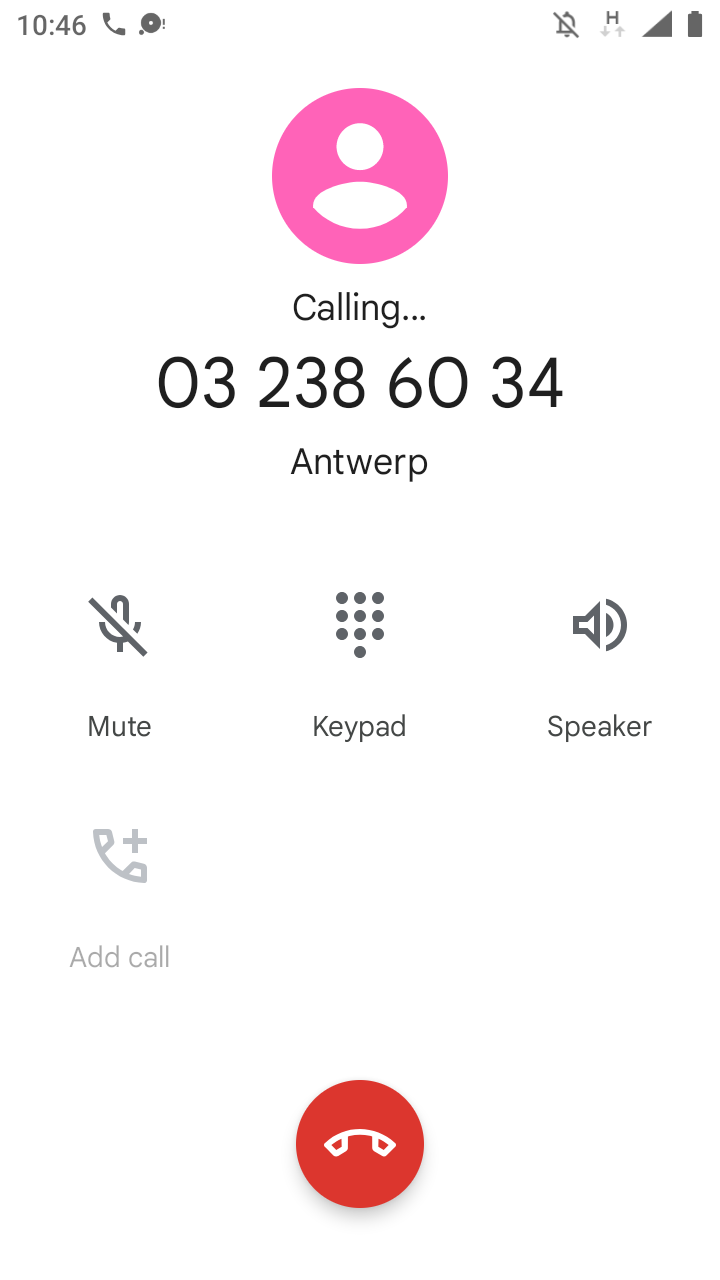Image resolution: width=720 pixels, height=1280 pixels.
Task: Mute the microphone during the call
Action: tap(119, 627)
